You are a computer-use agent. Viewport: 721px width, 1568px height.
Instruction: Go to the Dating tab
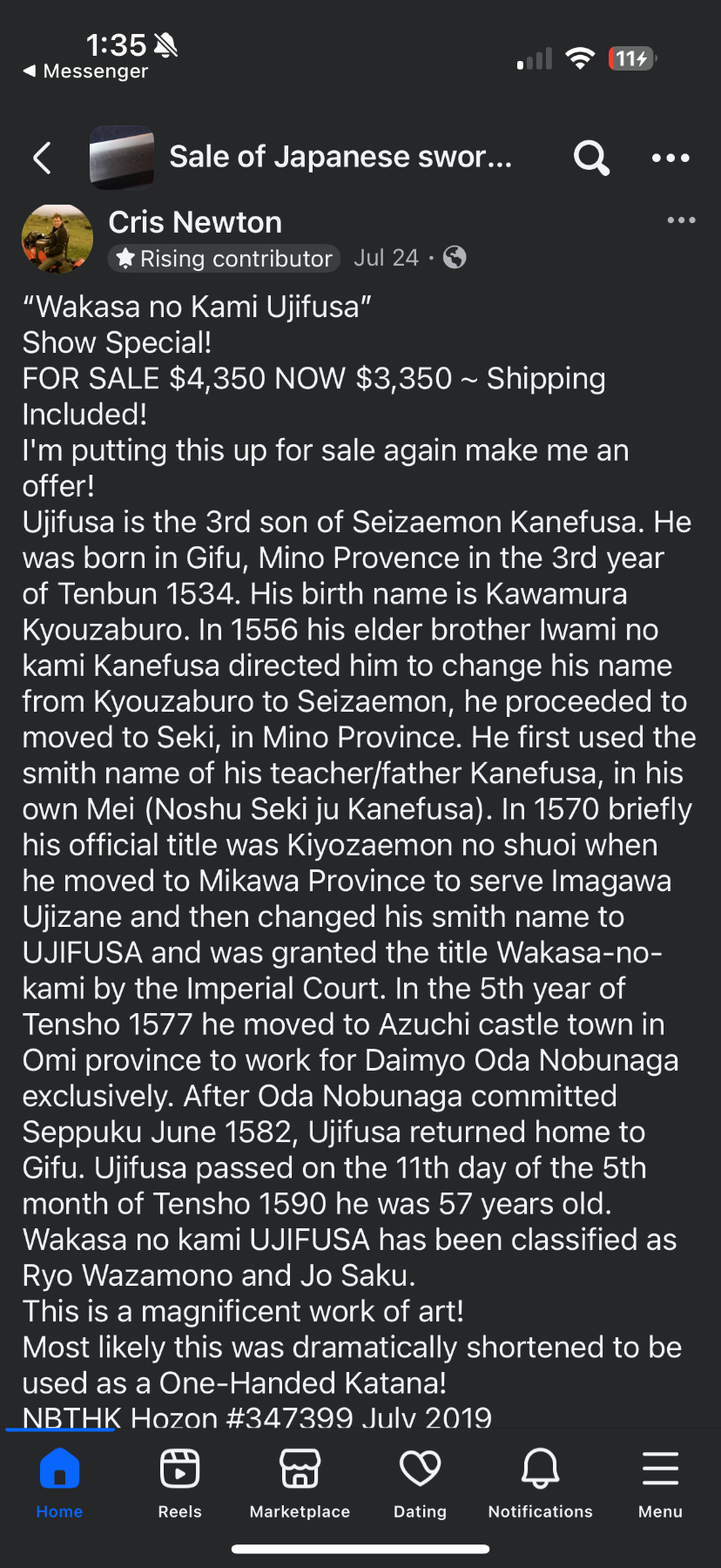pos(420,1484)
